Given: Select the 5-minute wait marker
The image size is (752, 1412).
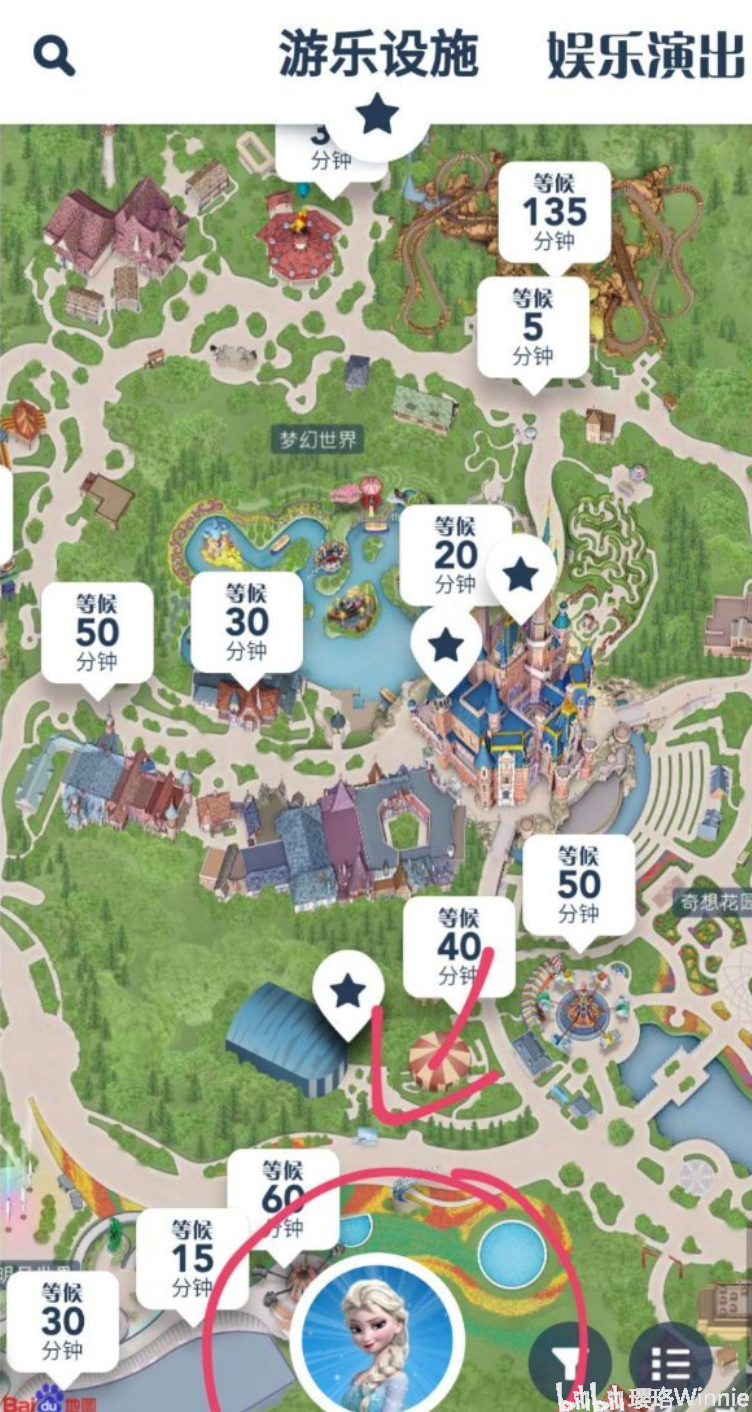Looking at the screenshot, I should pos(532,326).
